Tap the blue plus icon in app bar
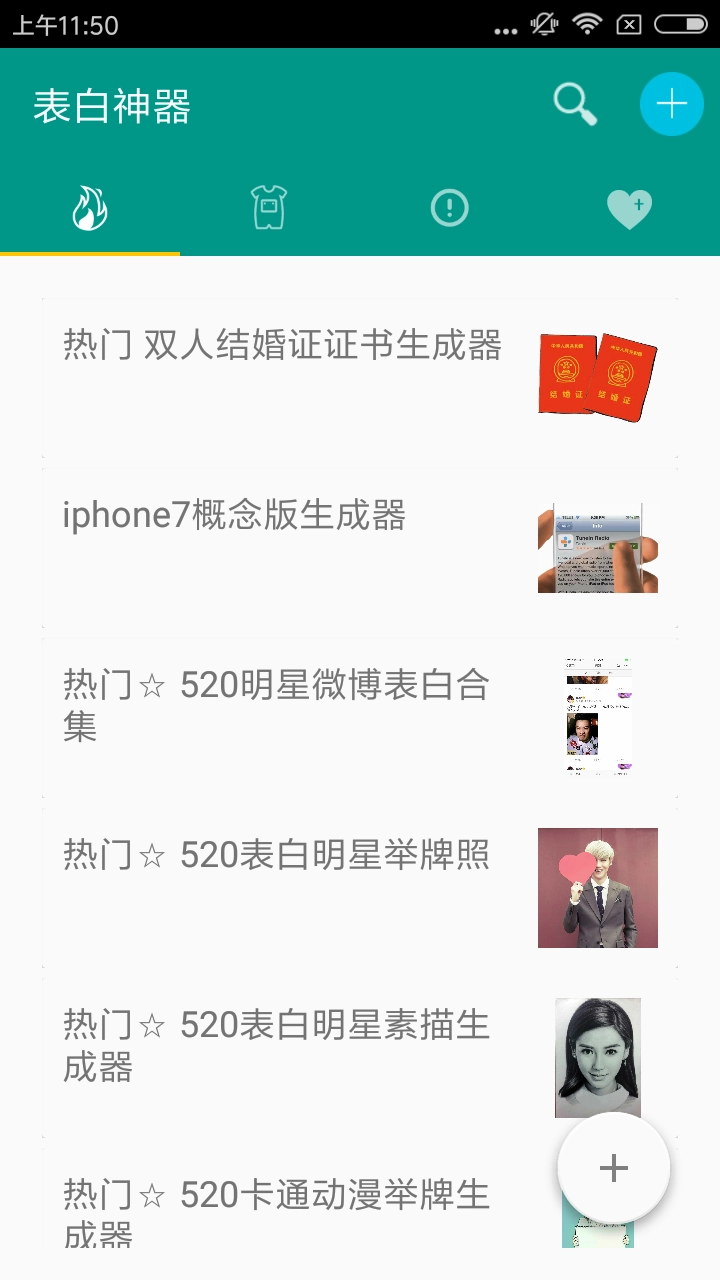This screenshot has width=720, height=1280. click(x=671, y=104)
